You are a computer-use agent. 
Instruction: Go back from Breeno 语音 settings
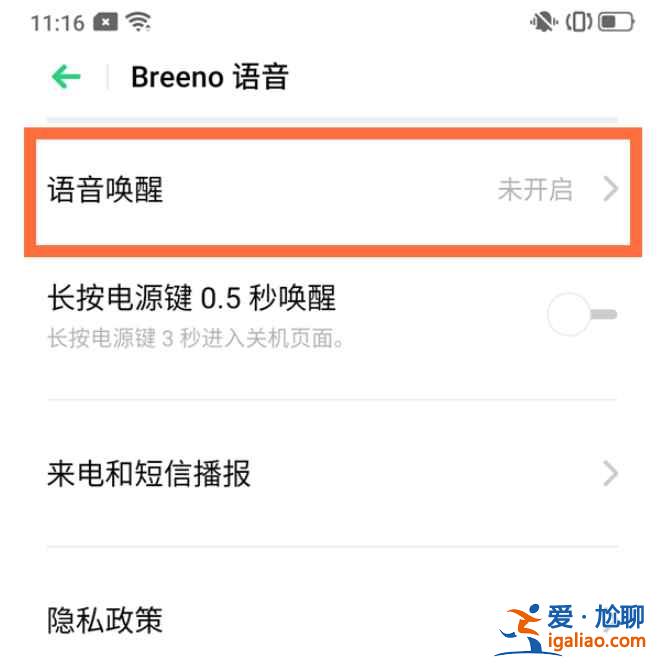pos(66,77)
